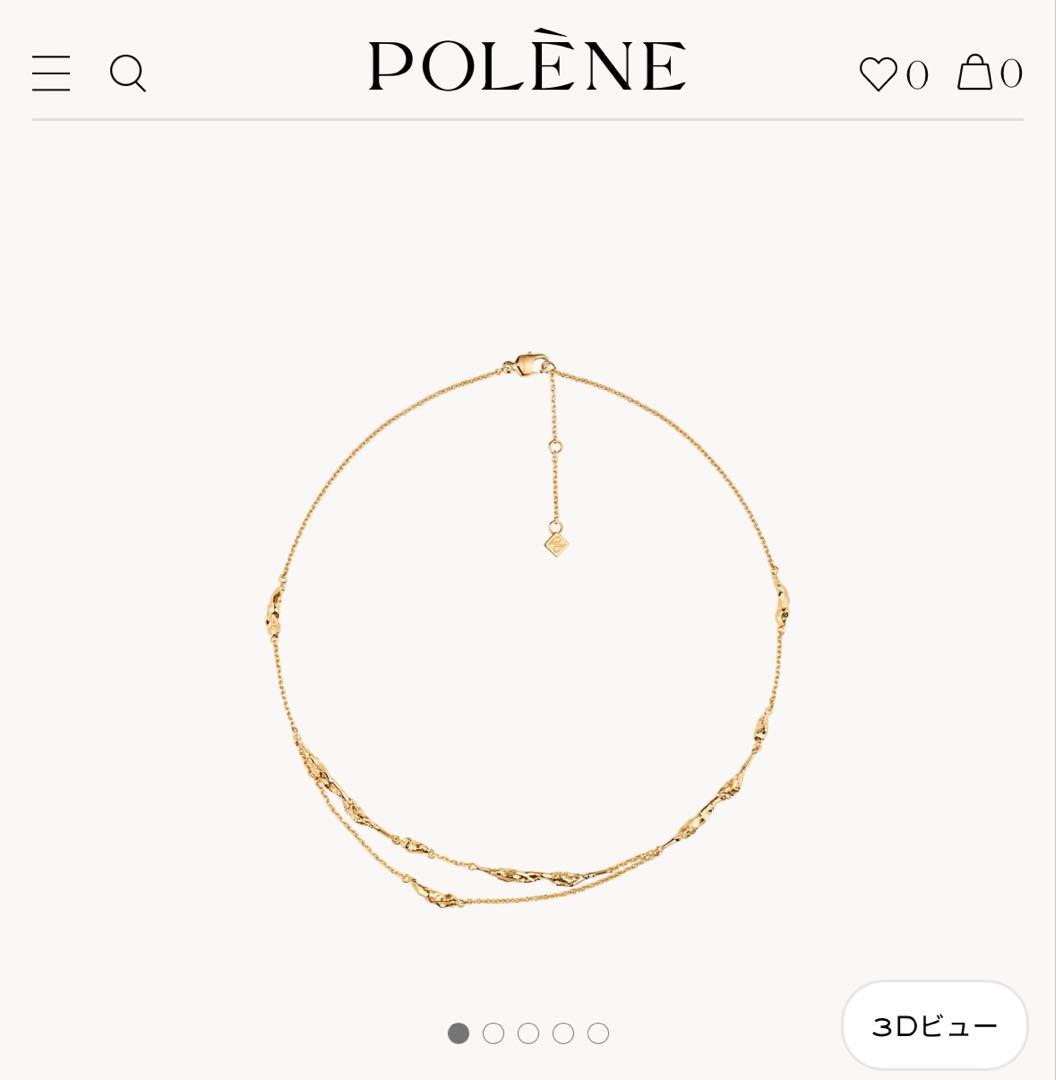Viewport: 1056px width, 1080px height.
Task: Click the menu icon with three lines
Action: point(51,73)
